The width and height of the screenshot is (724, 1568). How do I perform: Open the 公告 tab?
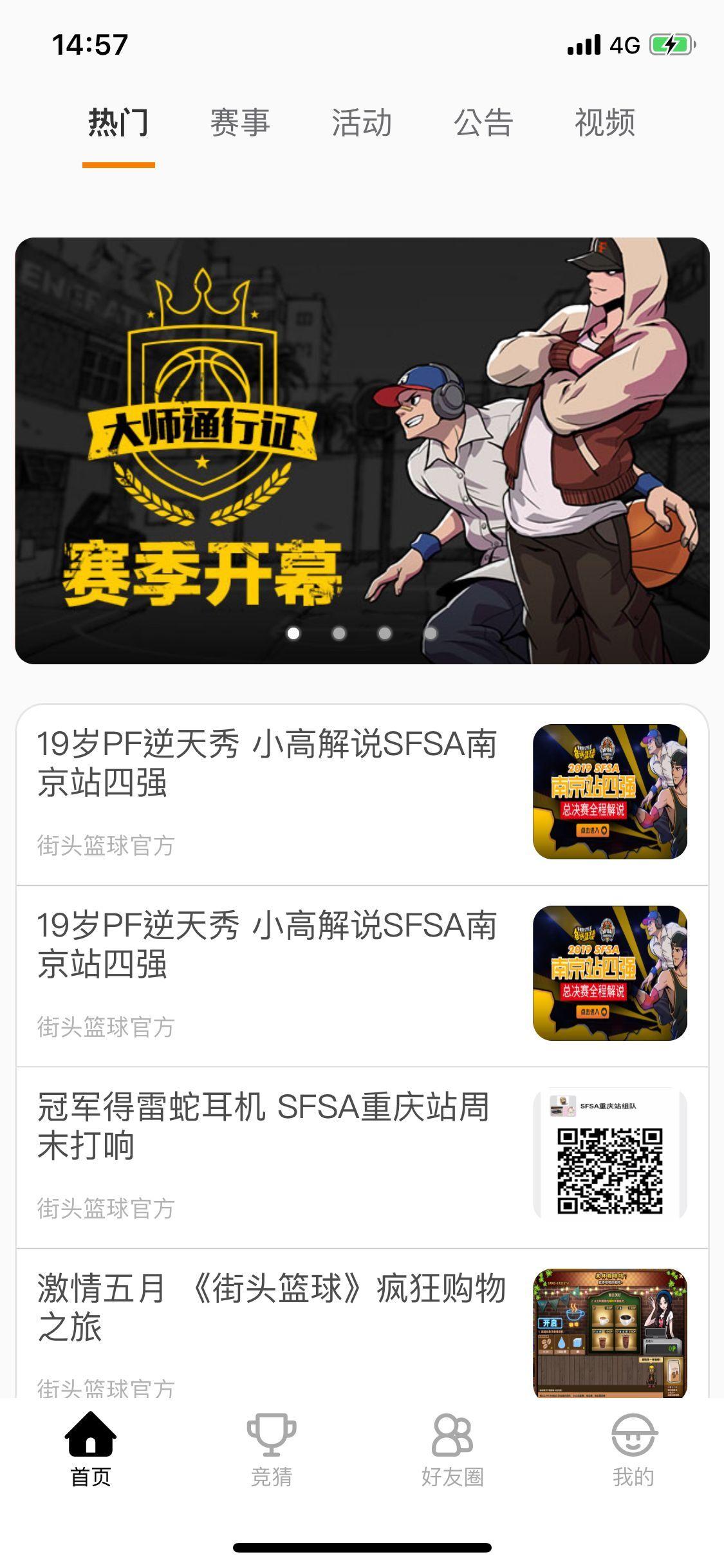point(483,122)
